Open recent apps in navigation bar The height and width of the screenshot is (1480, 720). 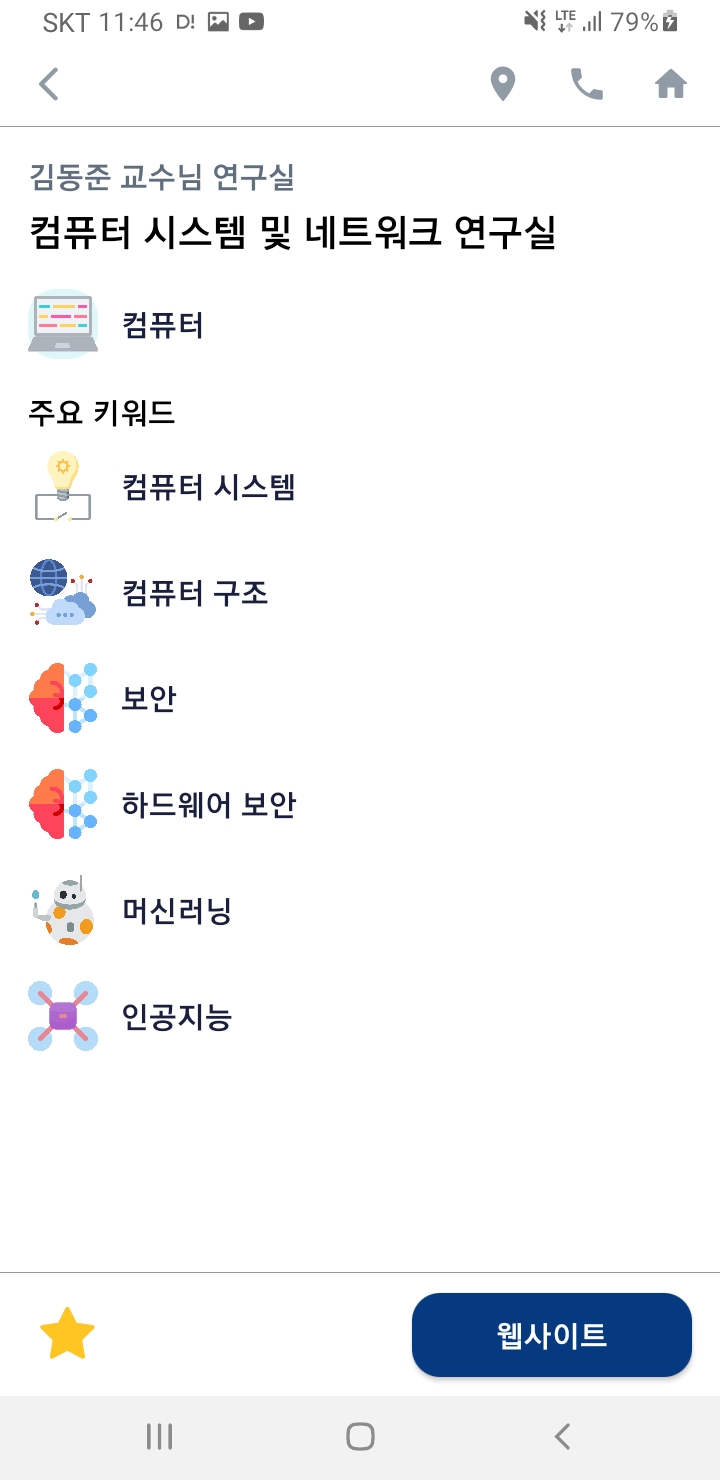(x=159, y=1437)
